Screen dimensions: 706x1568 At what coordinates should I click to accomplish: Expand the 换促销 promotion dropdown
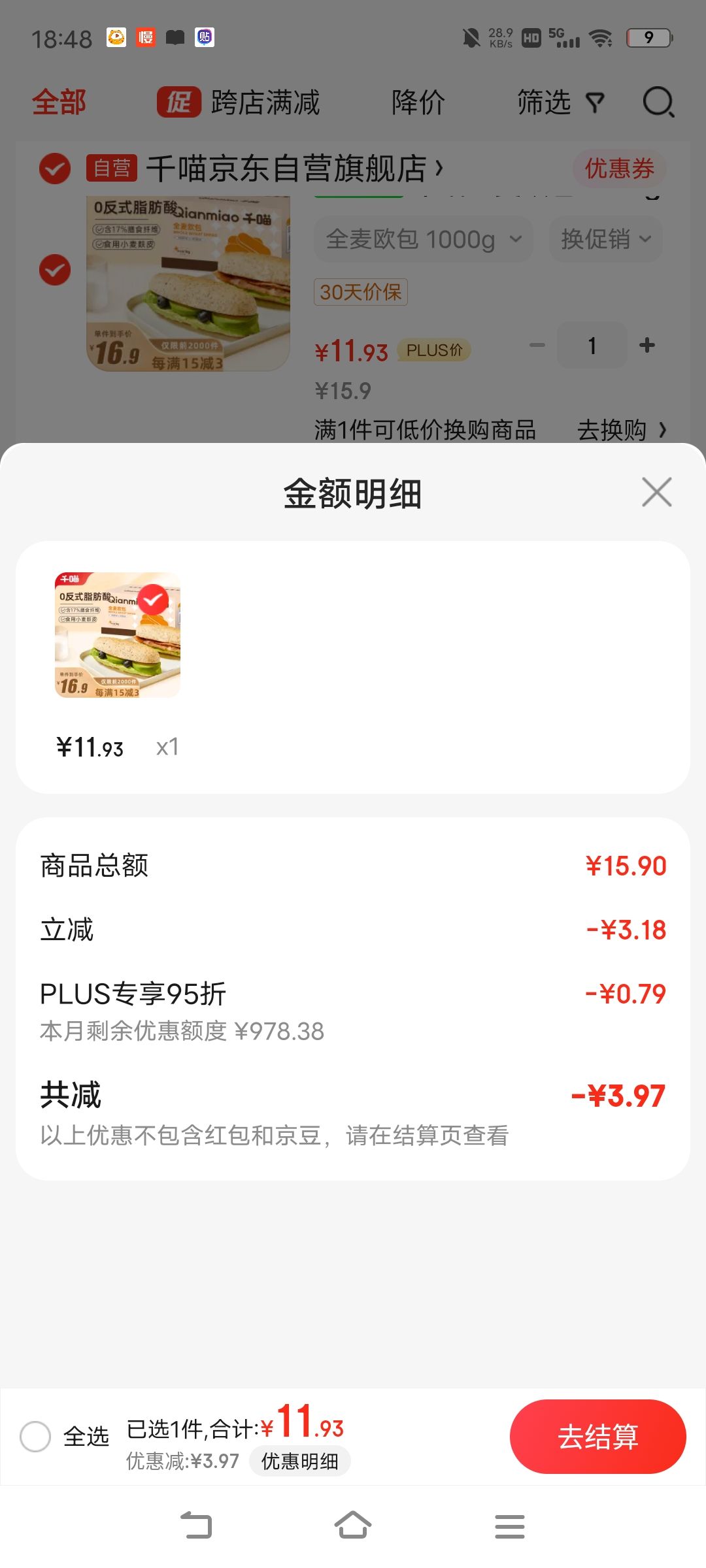(x=605, y=239)
